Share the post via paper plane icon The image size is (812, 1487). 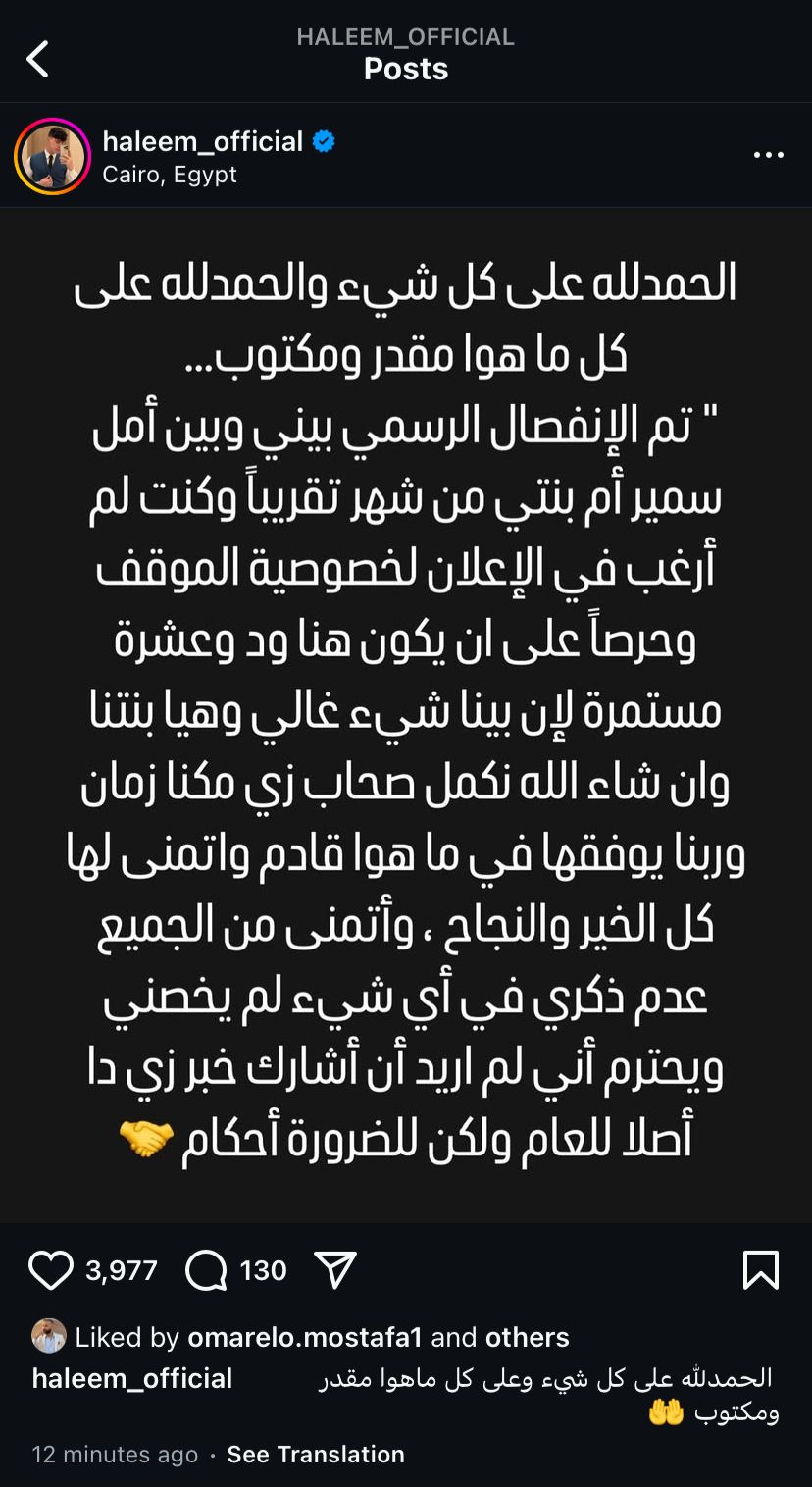point(335,1270)
